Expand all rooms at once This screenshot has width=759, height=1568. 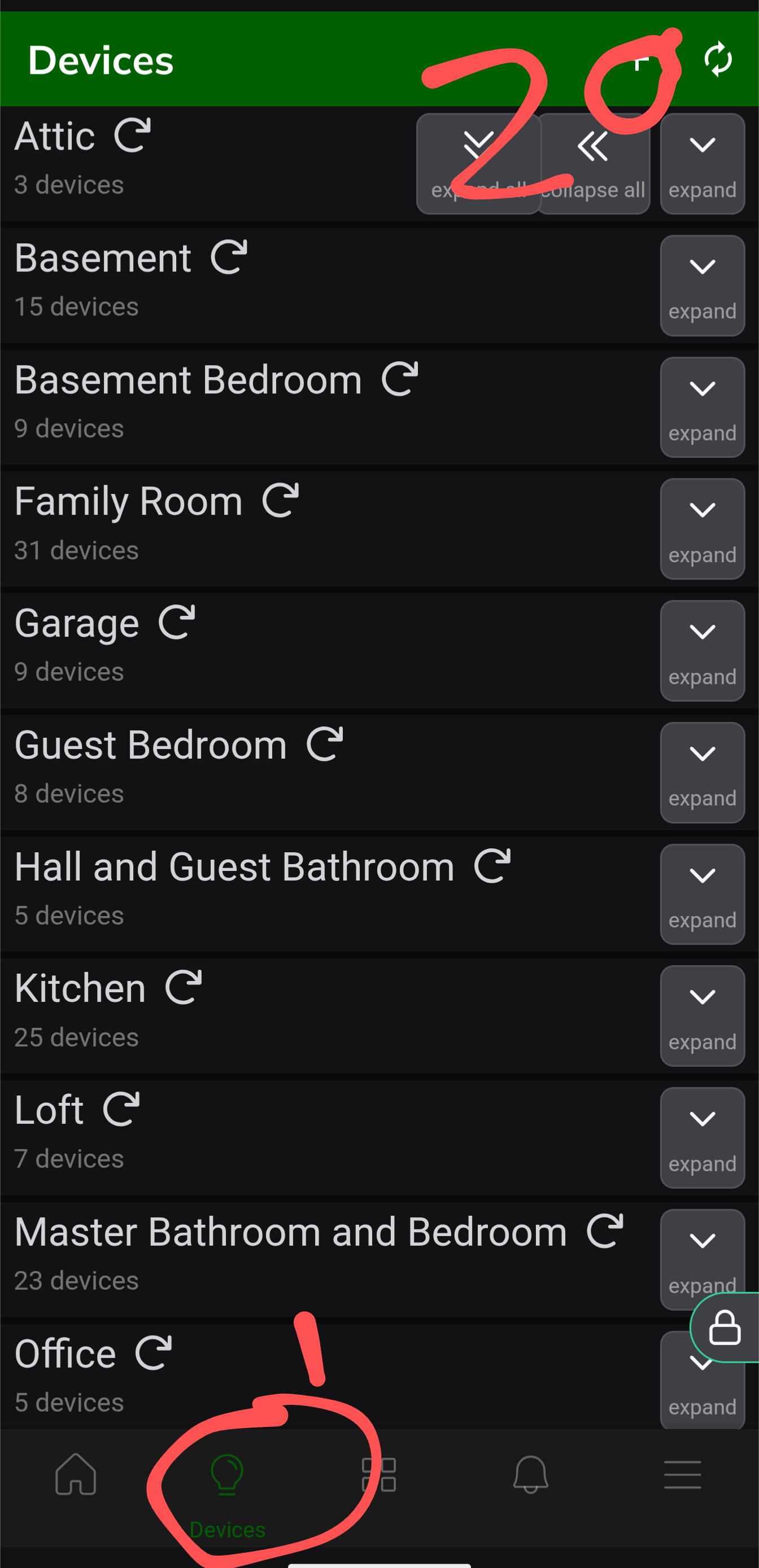[x=478, y=163]
